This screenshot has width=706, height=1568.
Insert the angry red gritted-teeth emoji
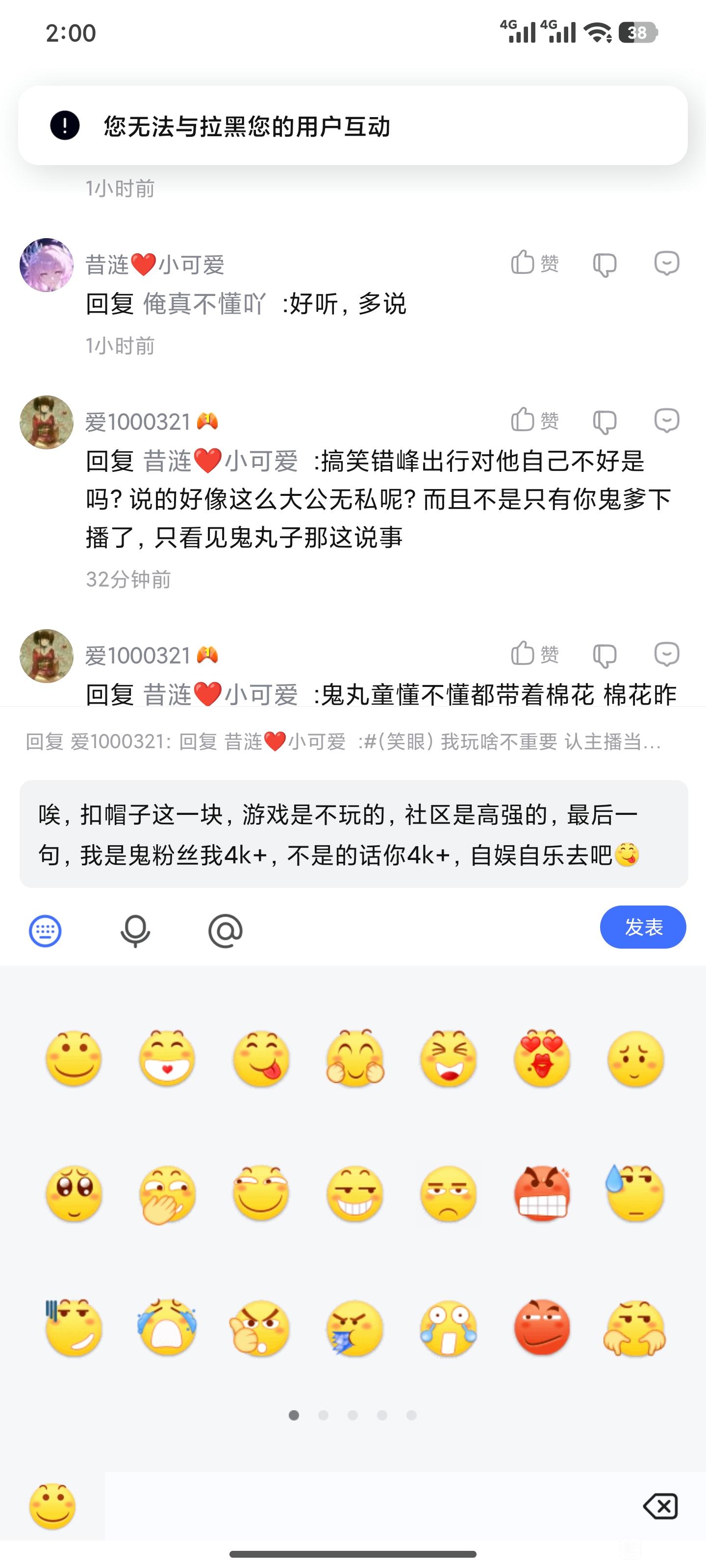coord(542,1194)
